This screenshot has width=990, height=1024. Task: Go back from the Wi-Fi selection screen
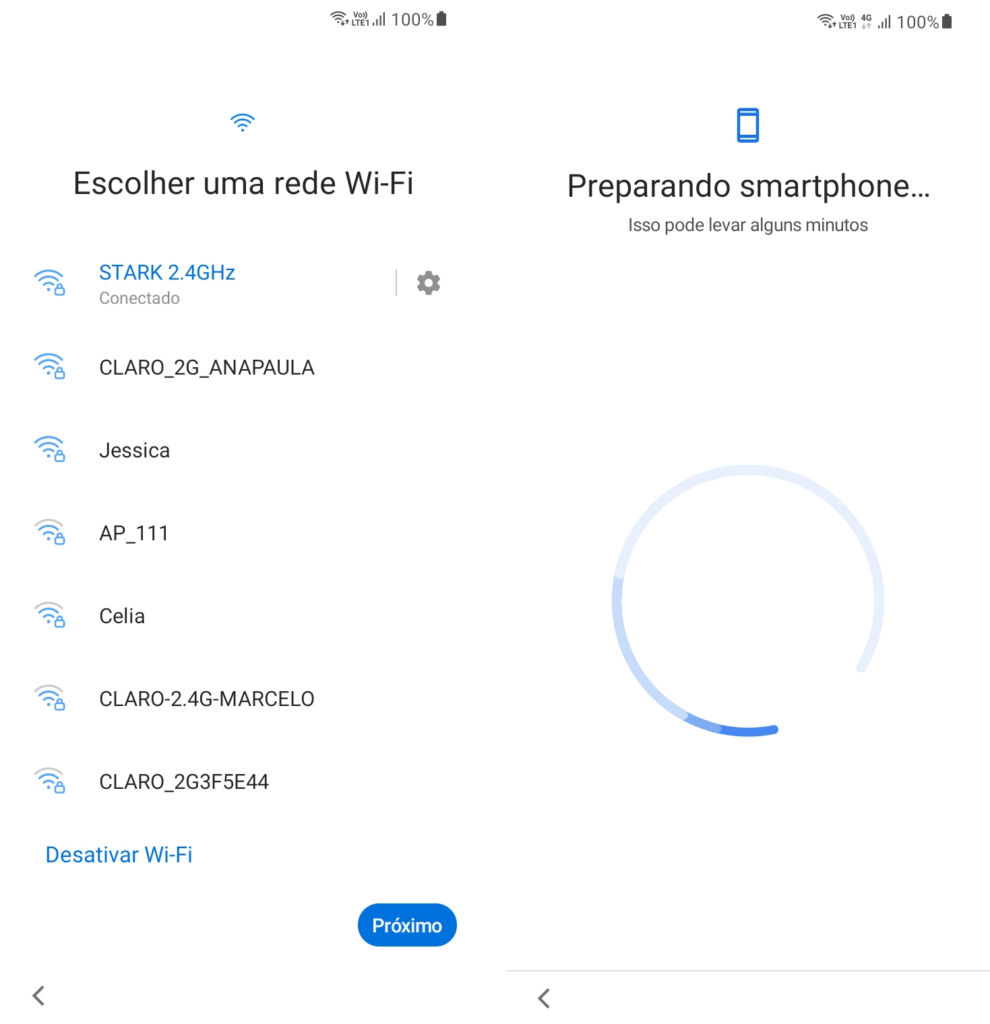(38, 995)
